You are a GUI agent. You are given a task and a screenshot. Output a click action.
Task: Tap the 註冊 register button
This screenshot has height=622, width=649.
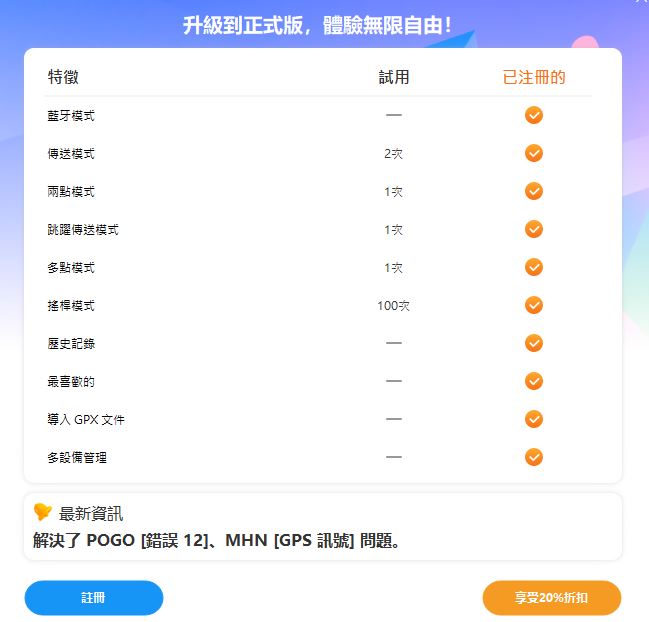pyautogui.click(x=94, y=597)
